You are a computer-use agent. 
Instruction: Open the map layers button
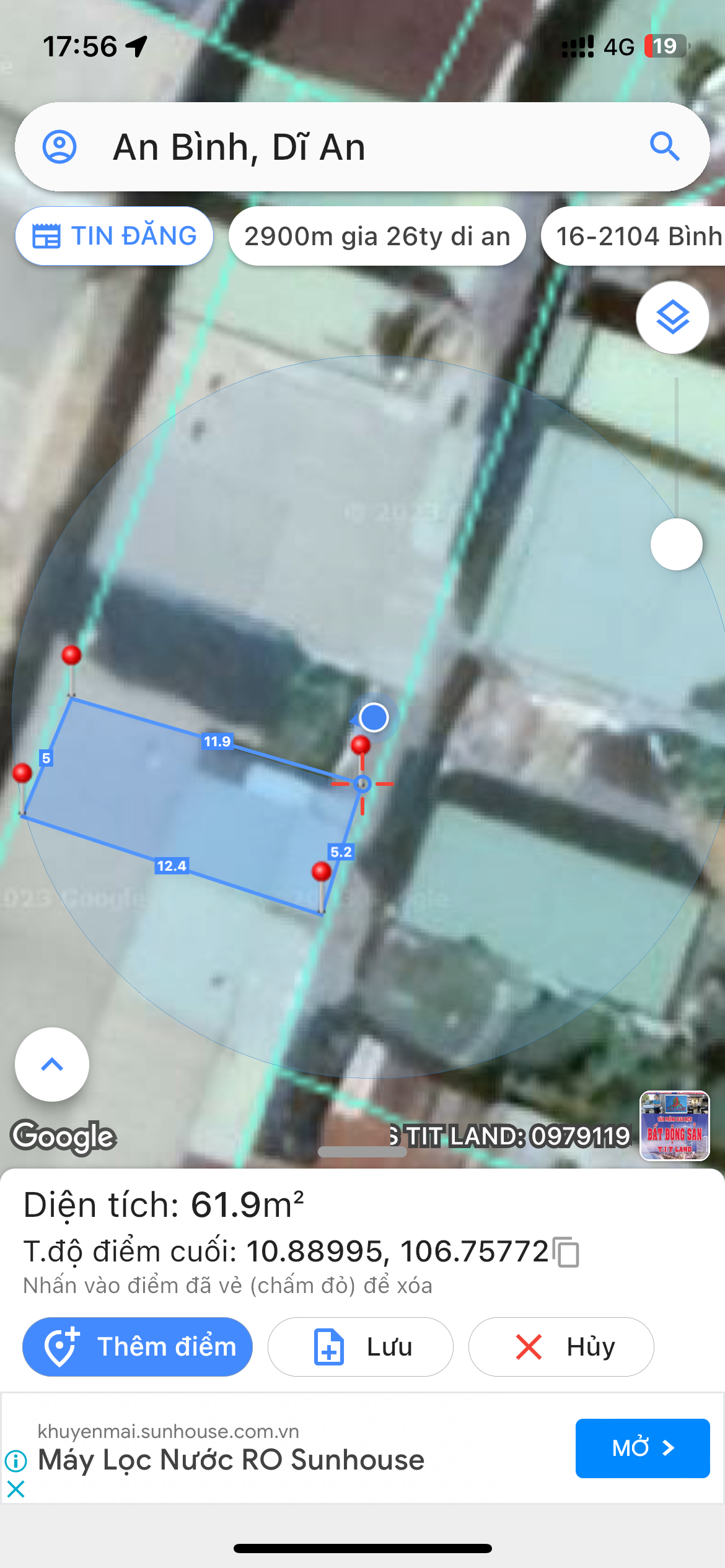point(673,318)
